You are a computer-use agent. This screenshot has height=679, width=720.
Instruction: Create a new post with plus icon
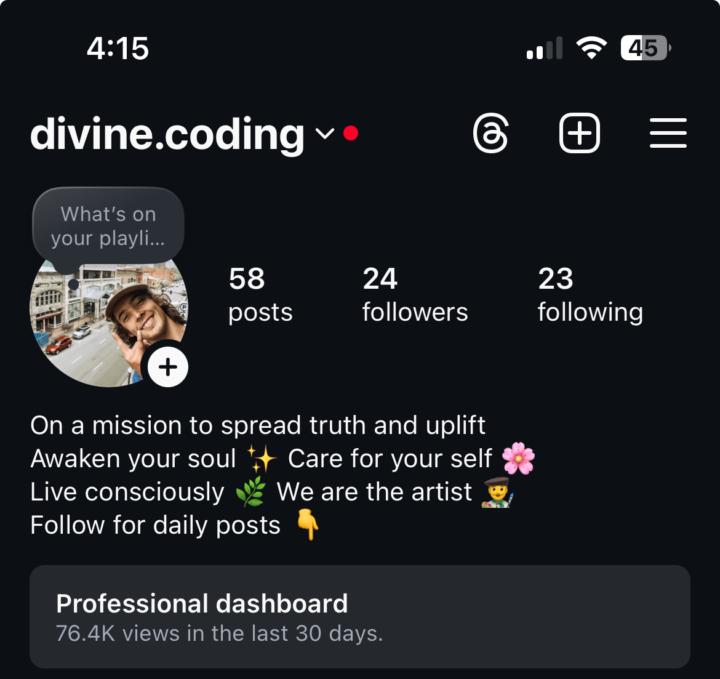click(579, 133)
